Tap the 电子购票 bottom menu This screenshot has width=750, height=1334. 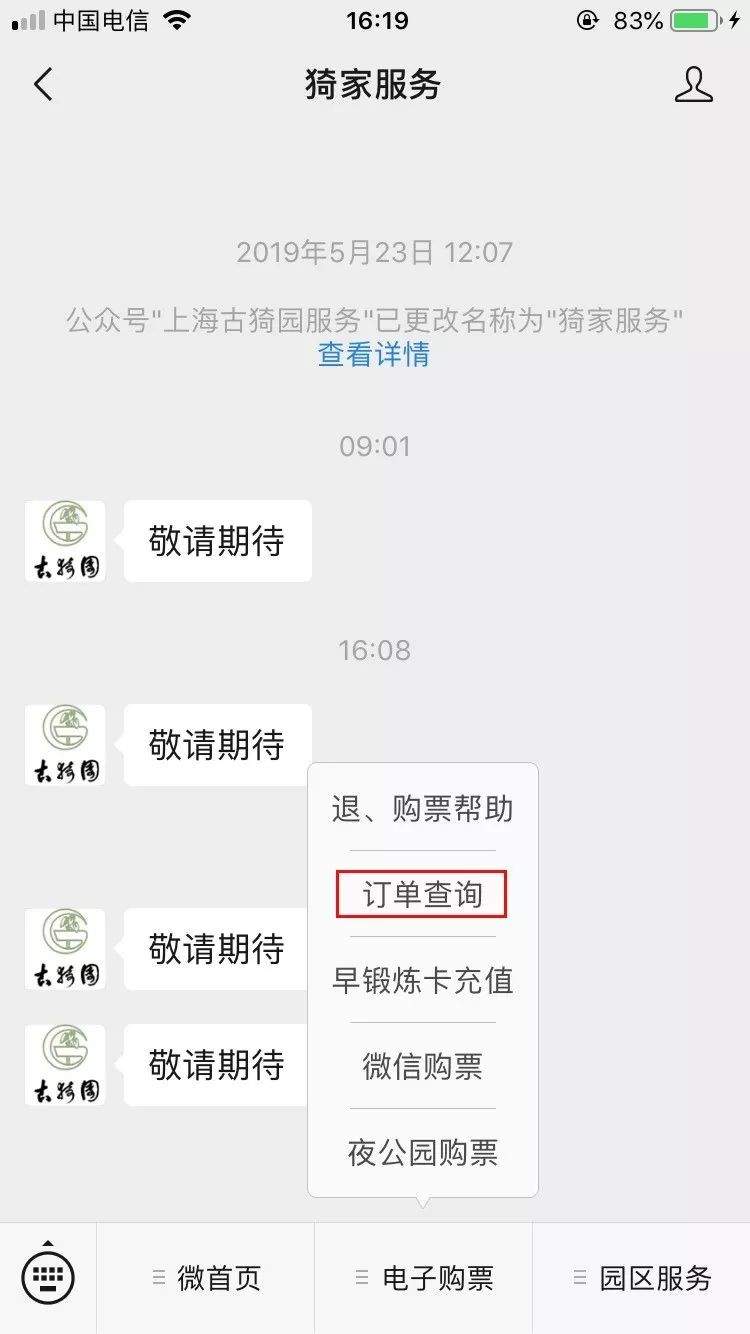pos(424,1278)
